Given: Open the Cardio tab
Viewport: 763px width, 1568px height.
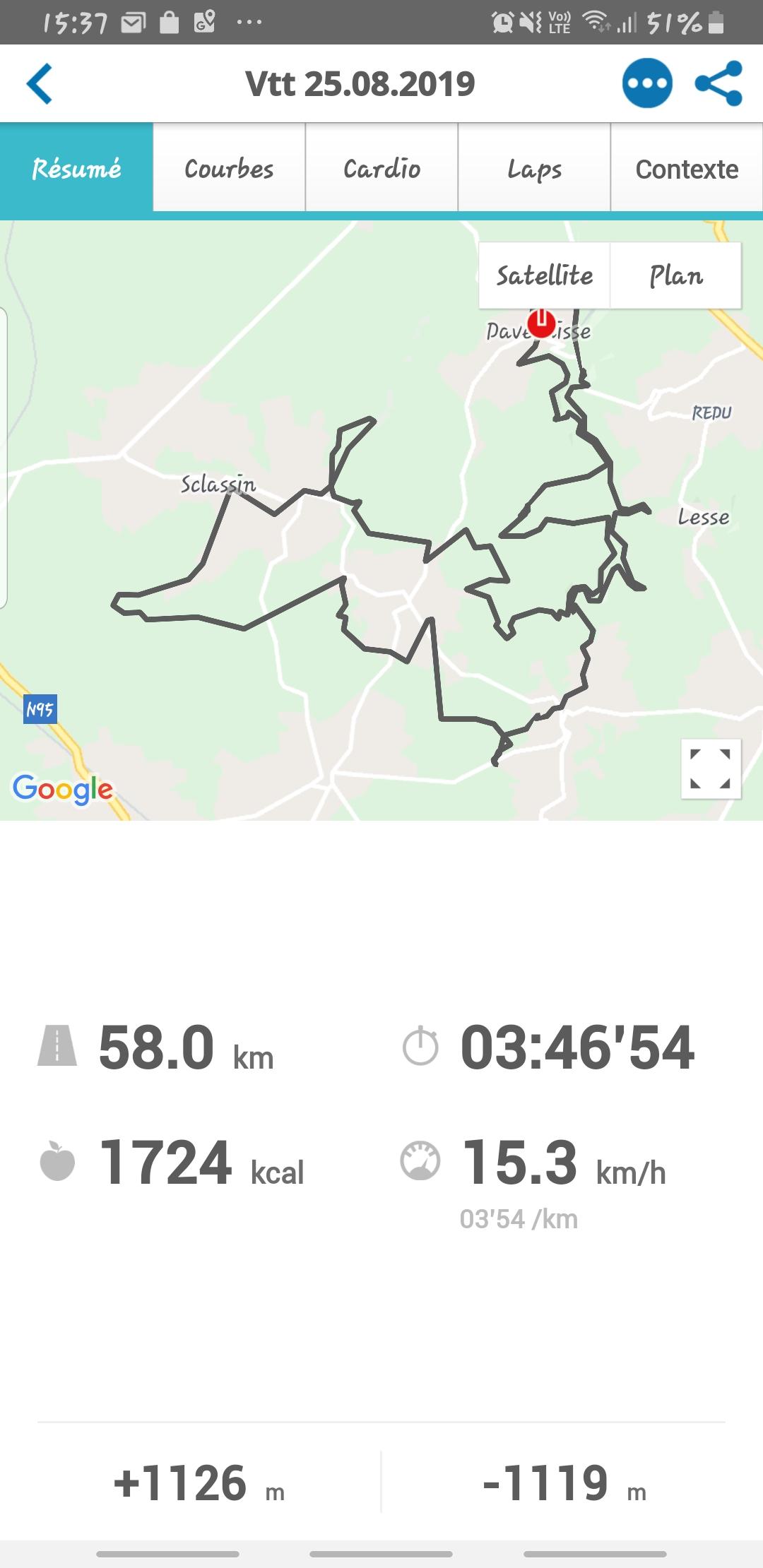Looking at the screenshot, I should coord(381,168).
